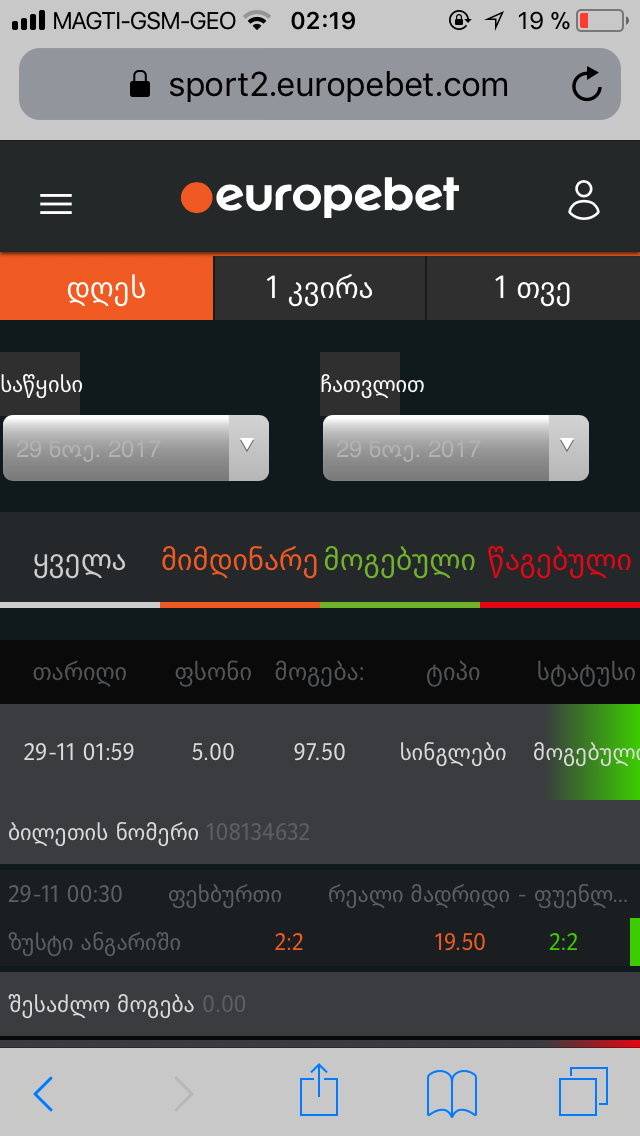The image size is (640, 1136).
Task: Switch to the 1 კვირა tab
Action: 319,289
